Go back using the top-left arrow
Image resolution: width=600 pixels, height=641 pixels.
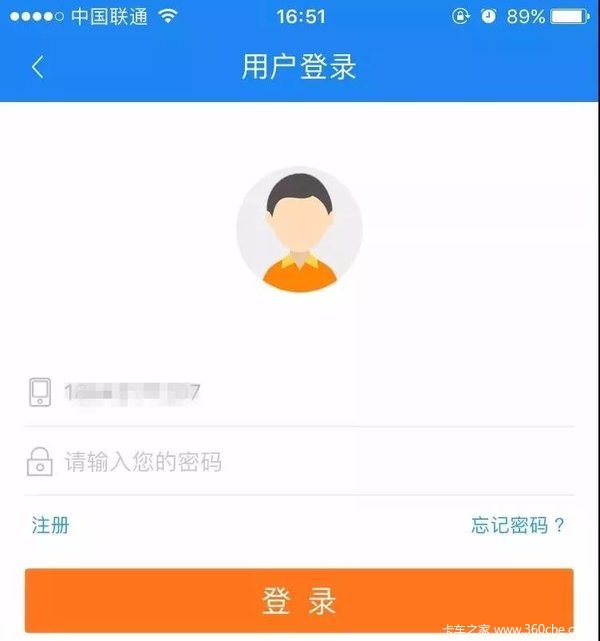point(38,67)
